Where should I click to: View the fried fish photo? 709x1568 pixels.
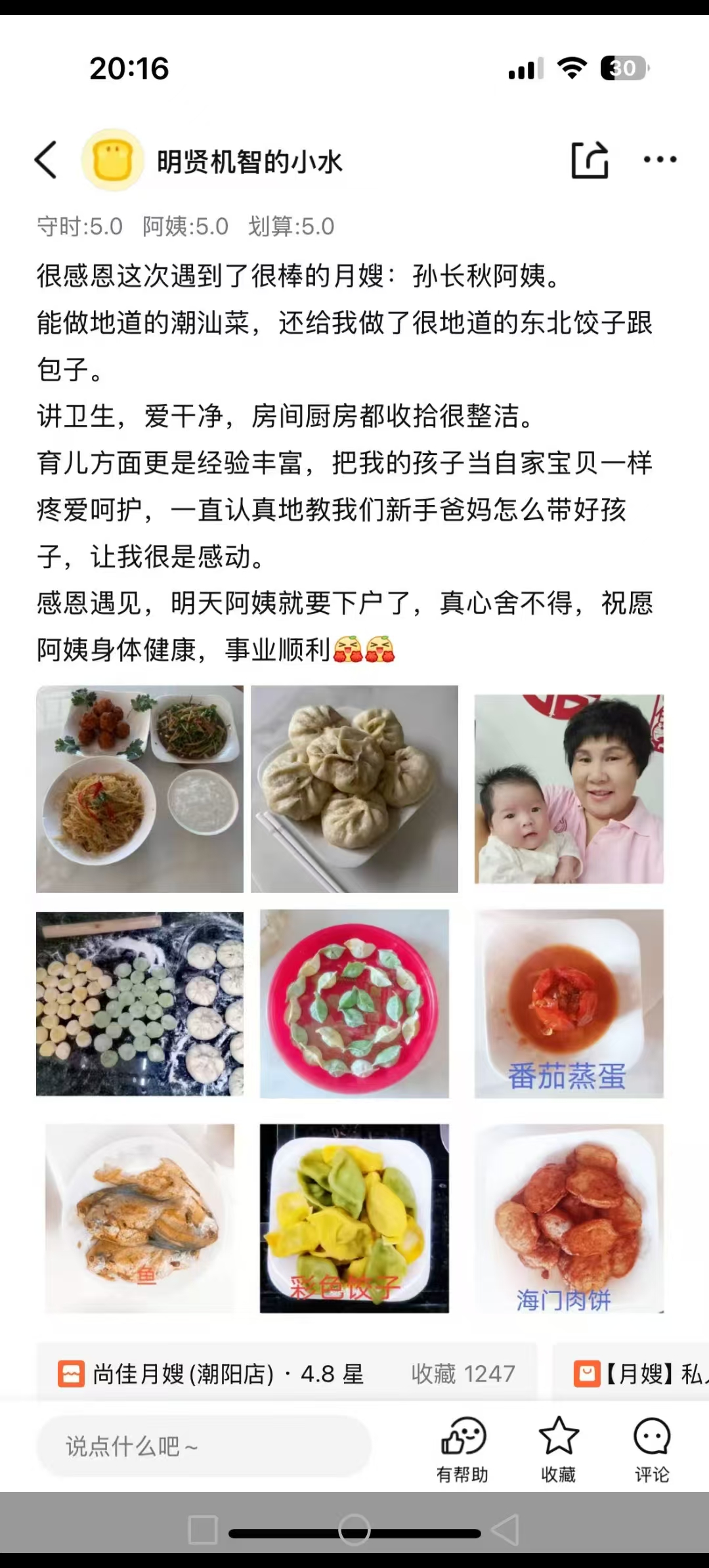click(x=140, y=1218)
